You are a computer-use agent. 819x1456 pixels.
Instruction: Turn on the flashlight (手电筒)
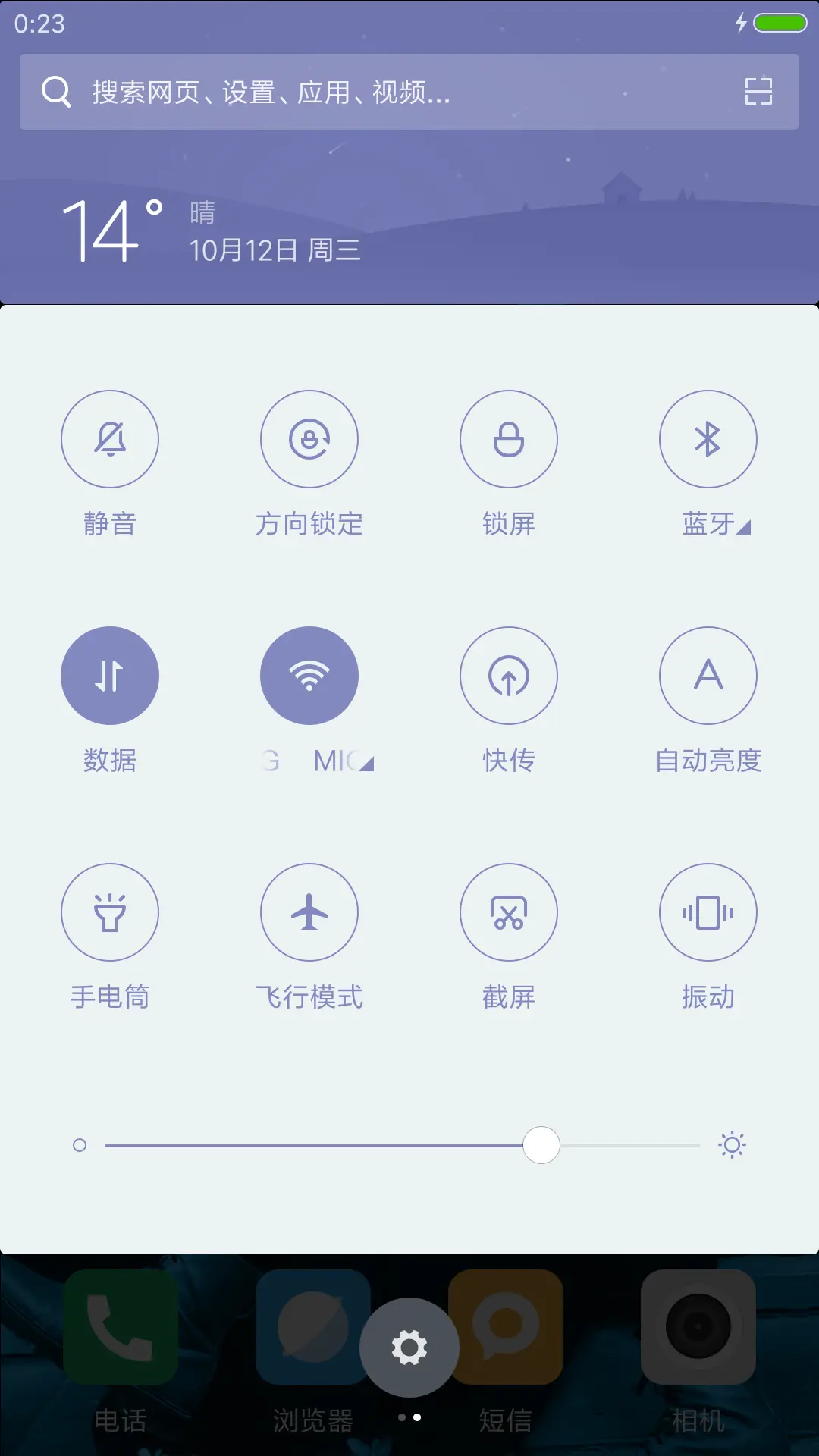coord(110,912)
